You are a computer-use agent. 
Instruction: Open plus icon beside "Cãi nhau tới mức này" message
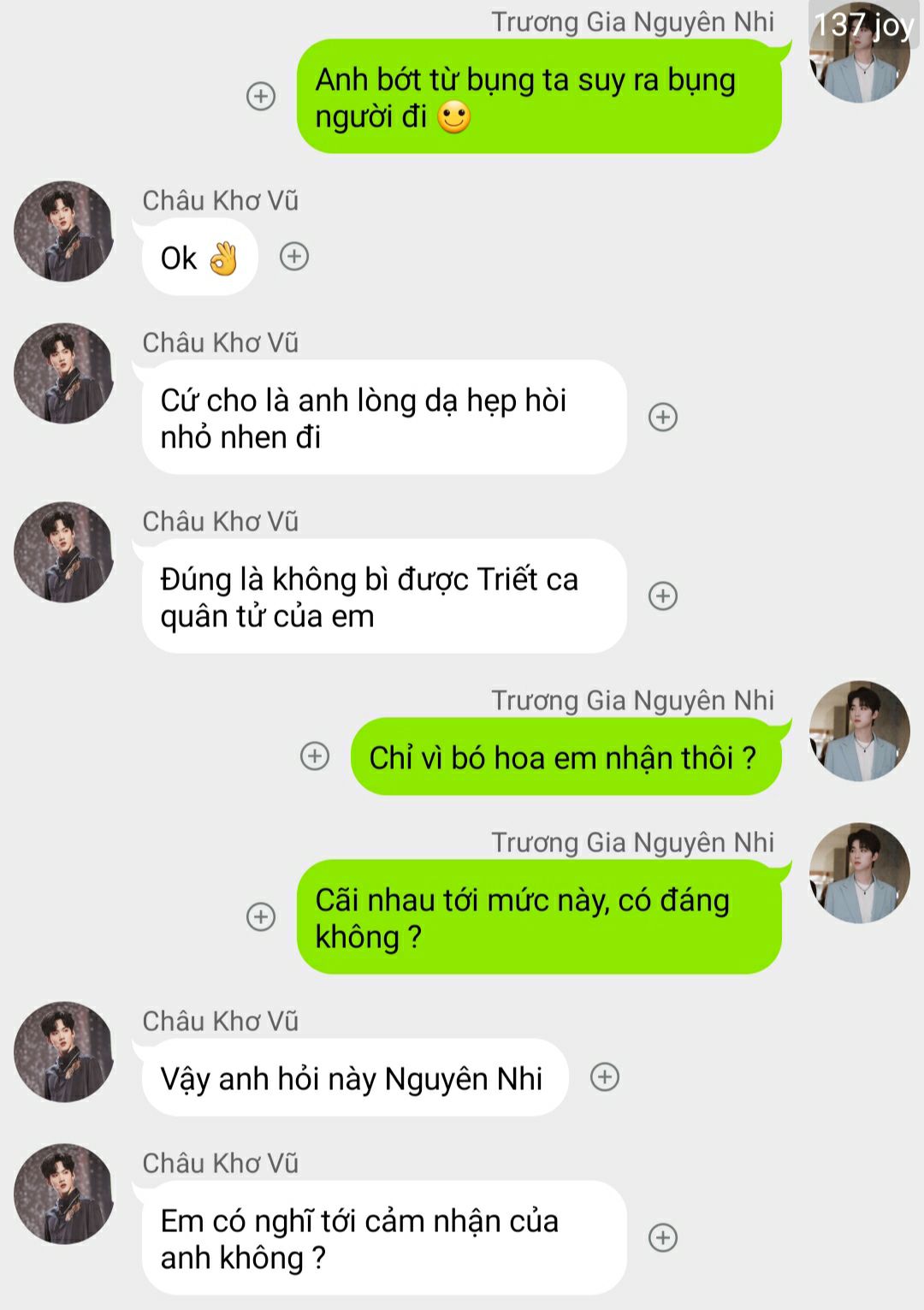point(261,916)
